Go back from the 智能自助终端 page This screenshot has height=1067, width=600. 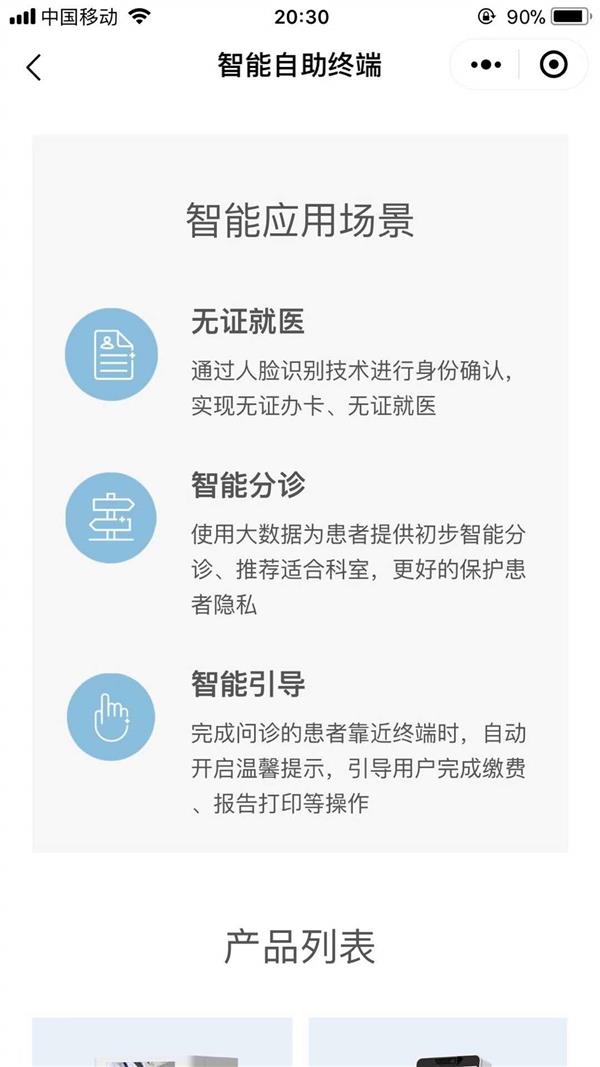(x=34, y=67)
